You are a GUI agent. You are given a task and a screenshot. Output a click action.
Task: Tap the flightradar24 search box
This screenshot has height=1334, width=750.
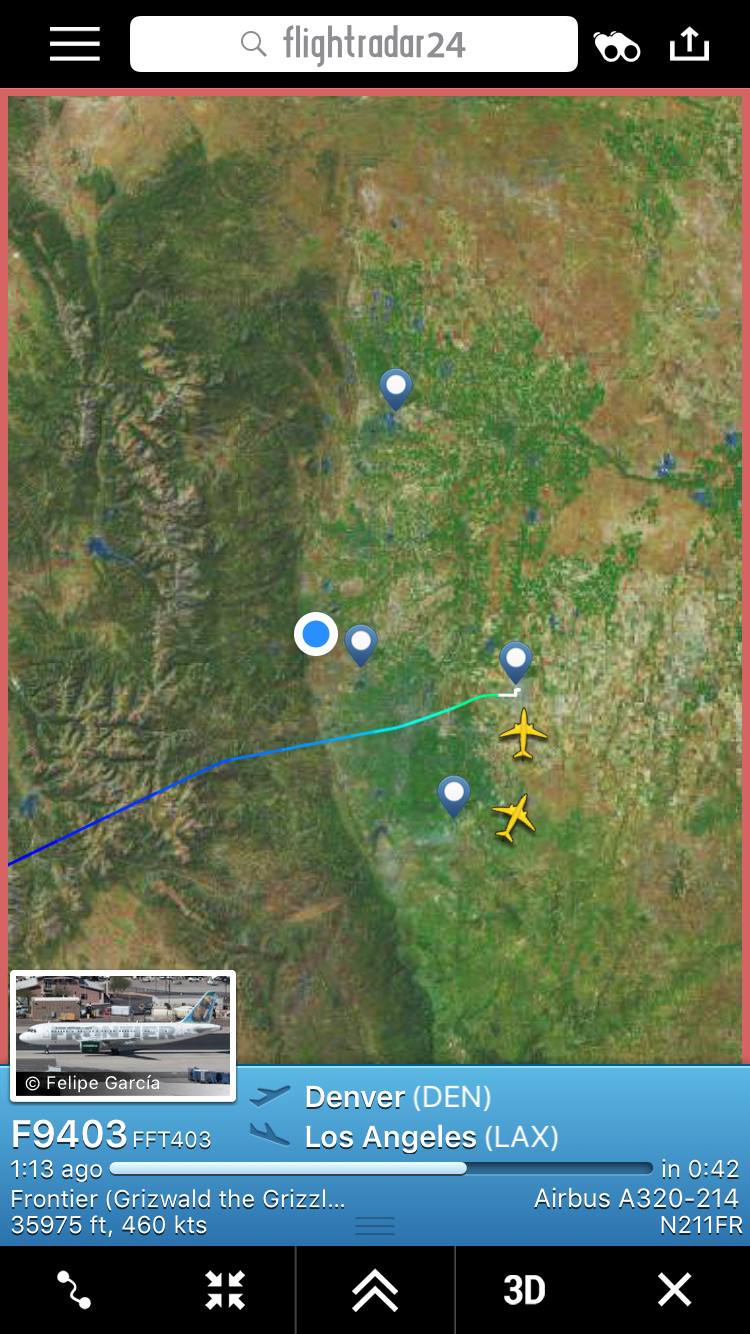354,45
